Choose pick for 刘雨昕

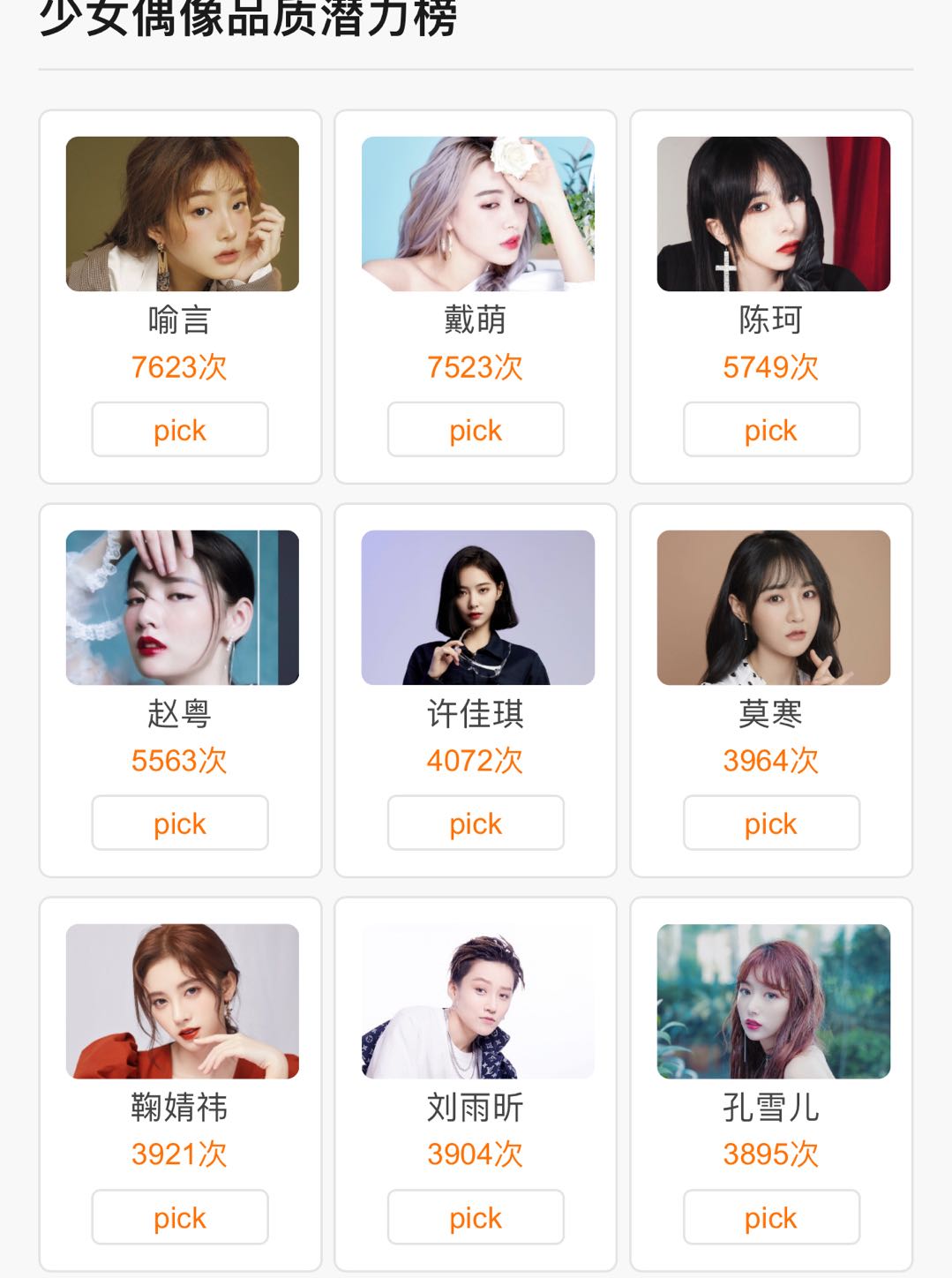pyautogui.click(x=476, y=1217)
